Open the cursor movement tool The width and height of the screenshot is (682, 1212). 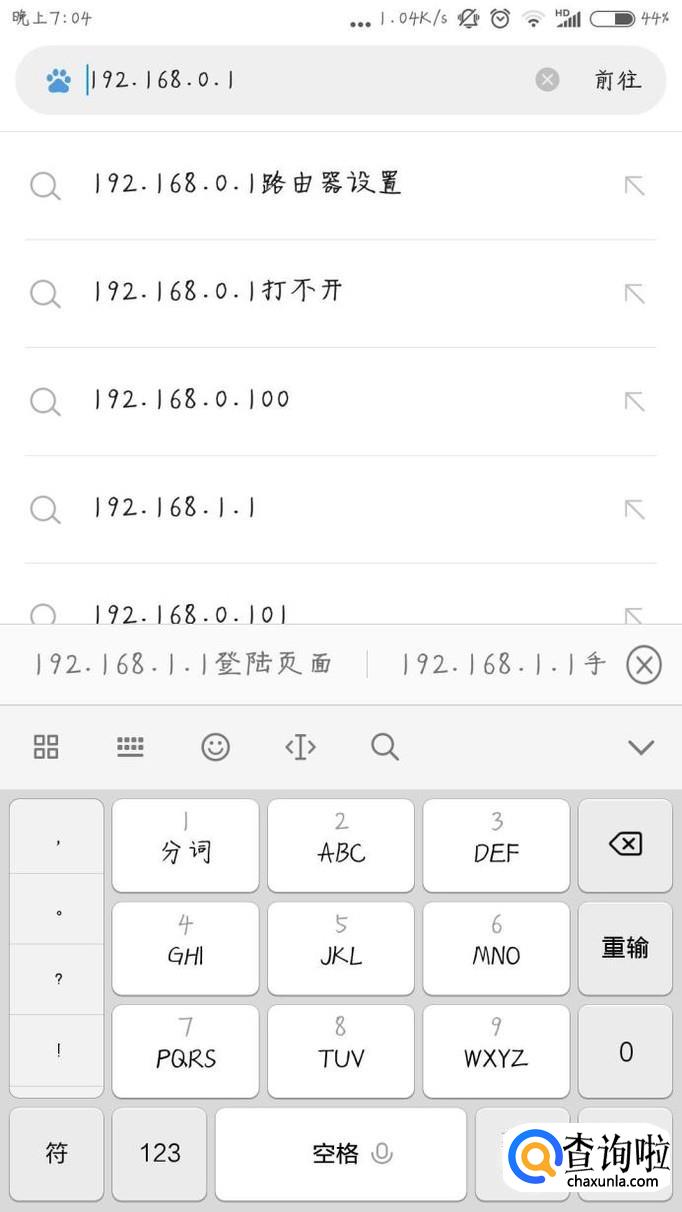tap(300, 746)
